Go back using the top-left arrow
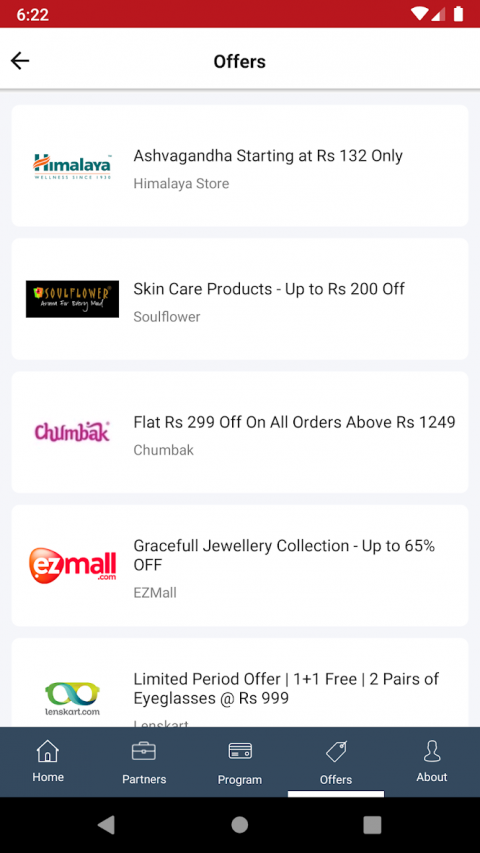 coord(20,61)
